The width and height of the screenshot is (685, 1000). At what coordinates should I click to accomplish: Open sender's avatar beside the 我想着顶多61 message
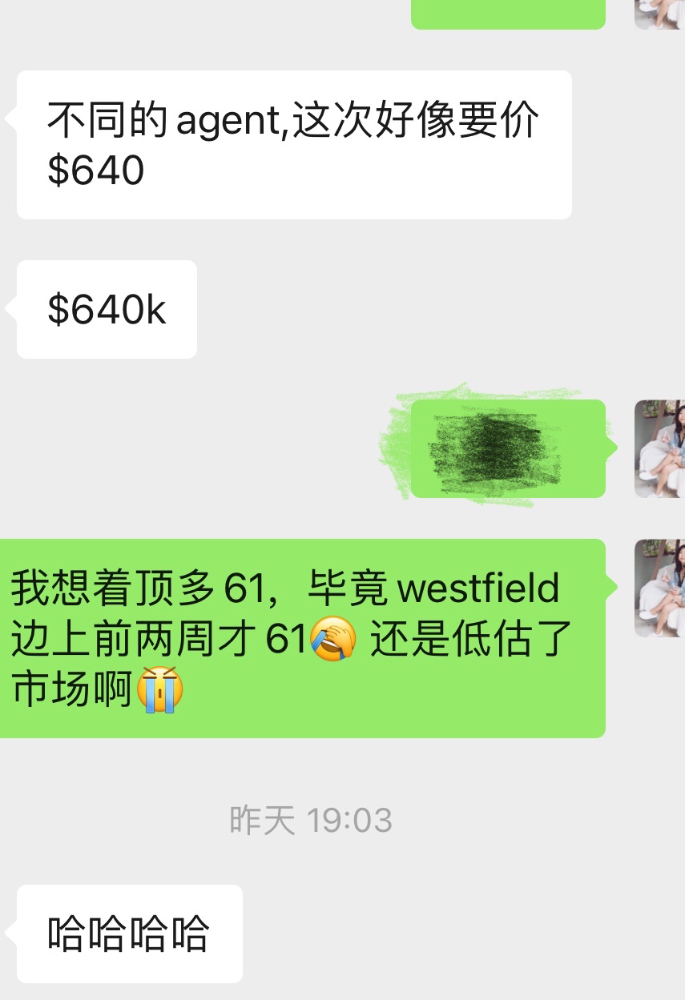(x=660, y=588)
